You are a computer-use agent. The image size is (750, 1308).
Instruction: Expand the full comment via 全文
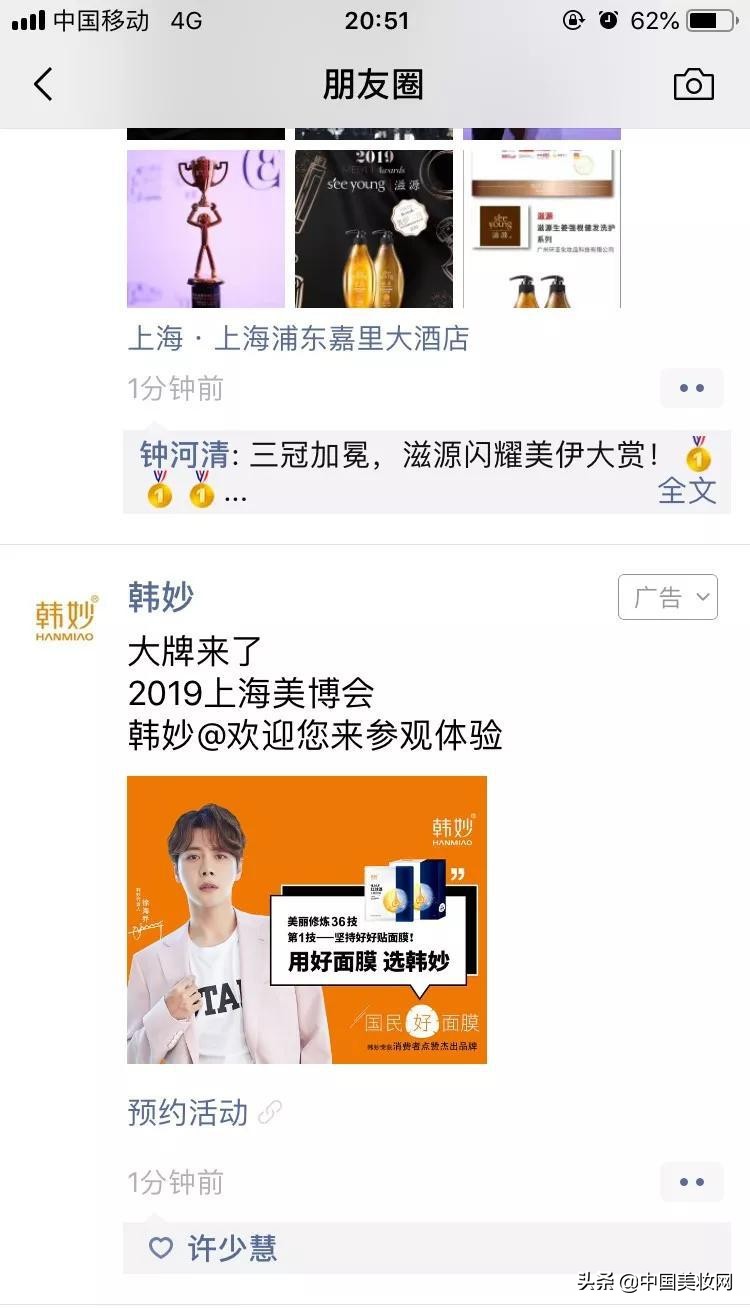click(x=688, y=490)
